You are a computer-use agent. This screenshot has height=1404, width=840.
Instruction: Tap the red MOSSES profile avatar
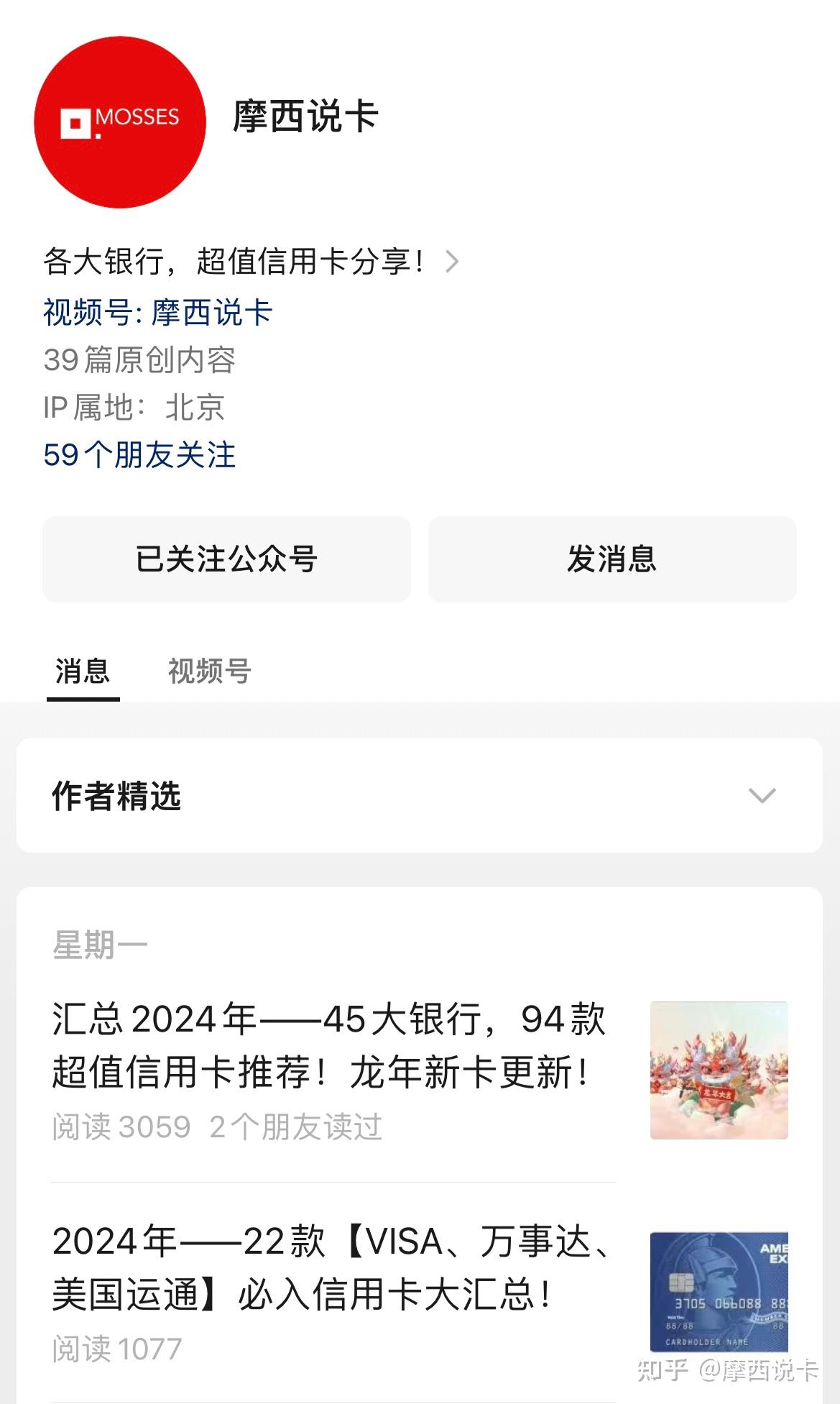pyautogui.click(x=120, y=122)
